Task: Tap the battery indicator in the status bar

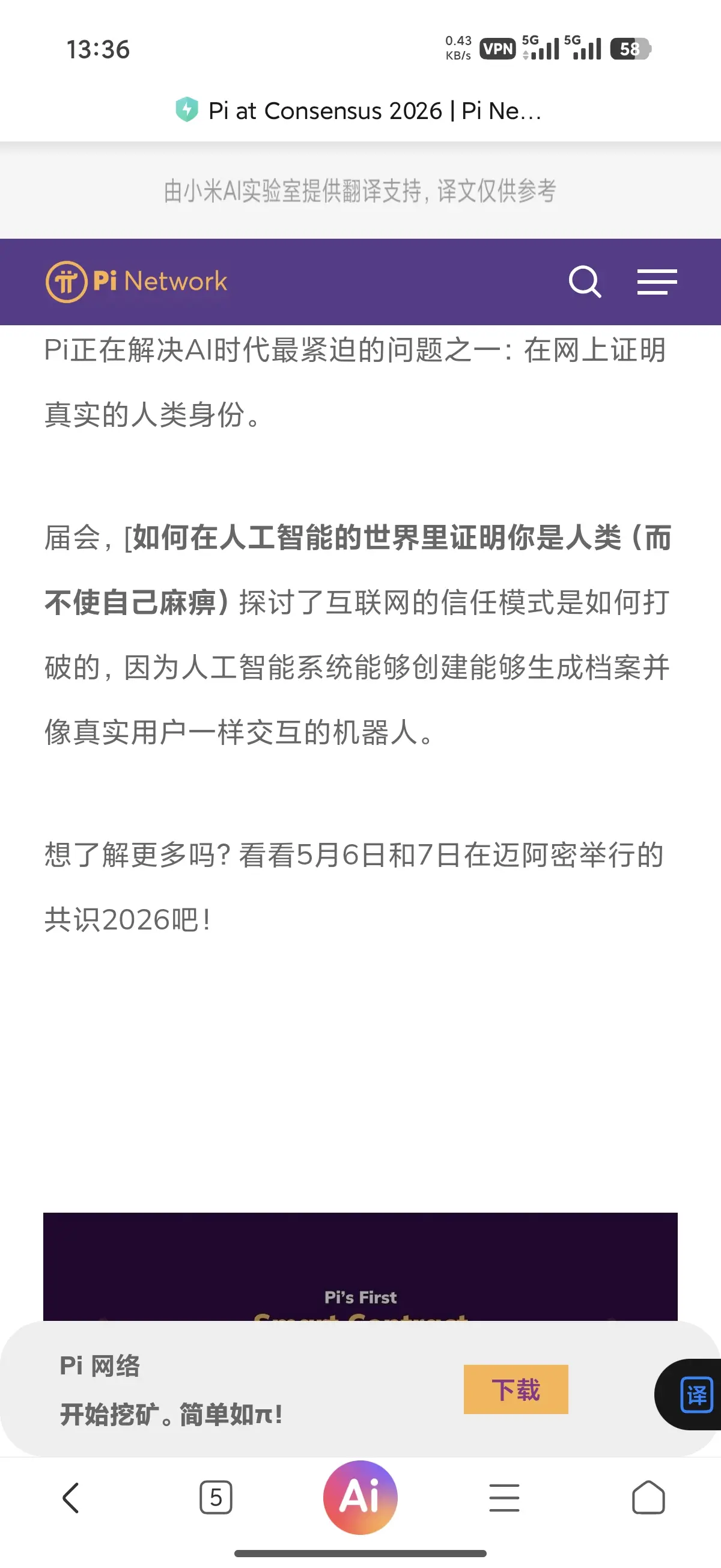Action: tap(630, 49)
